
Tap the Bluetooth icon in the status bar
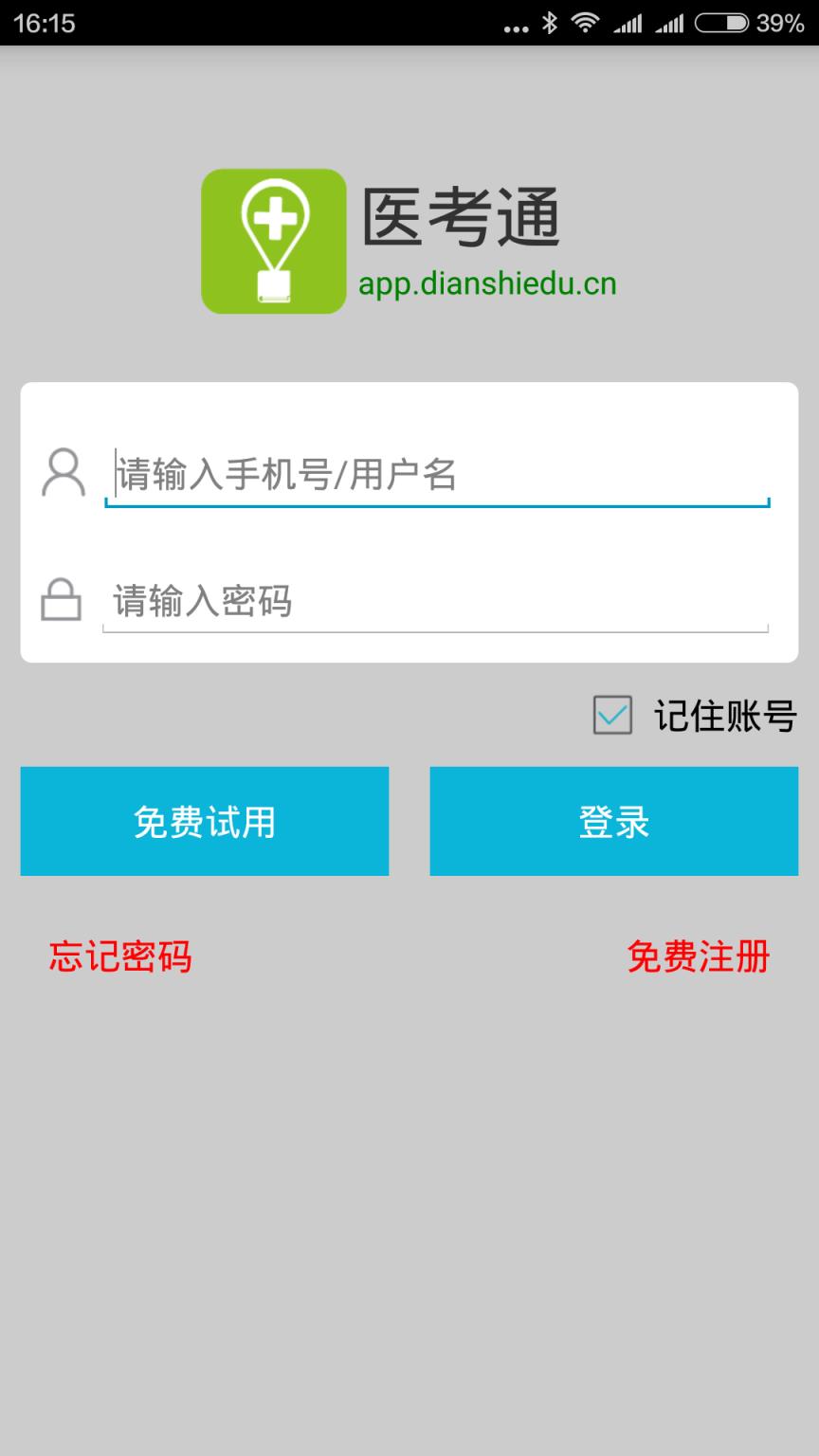(x=550, y=21)
